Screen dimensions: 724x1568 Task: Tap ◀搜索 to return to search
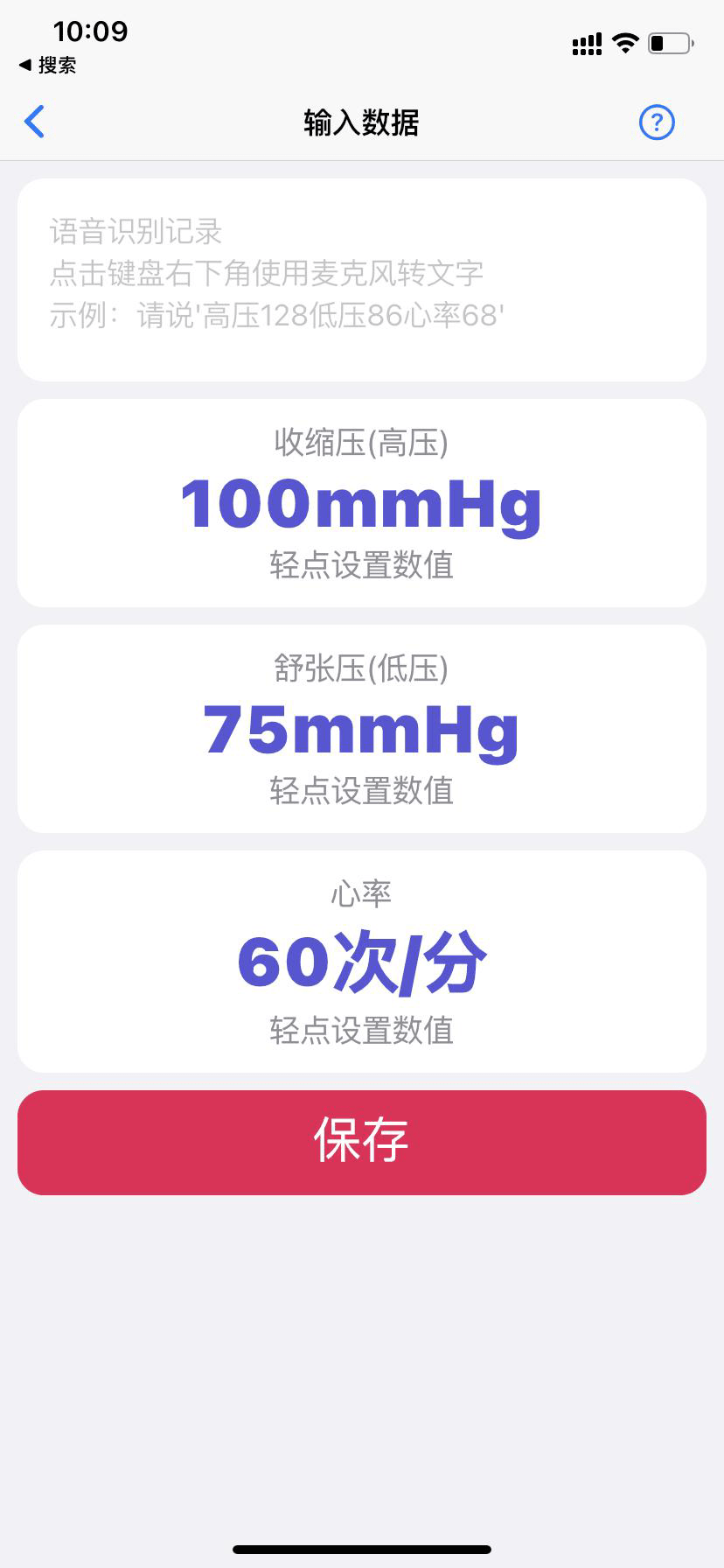click(x=48, y=66)
